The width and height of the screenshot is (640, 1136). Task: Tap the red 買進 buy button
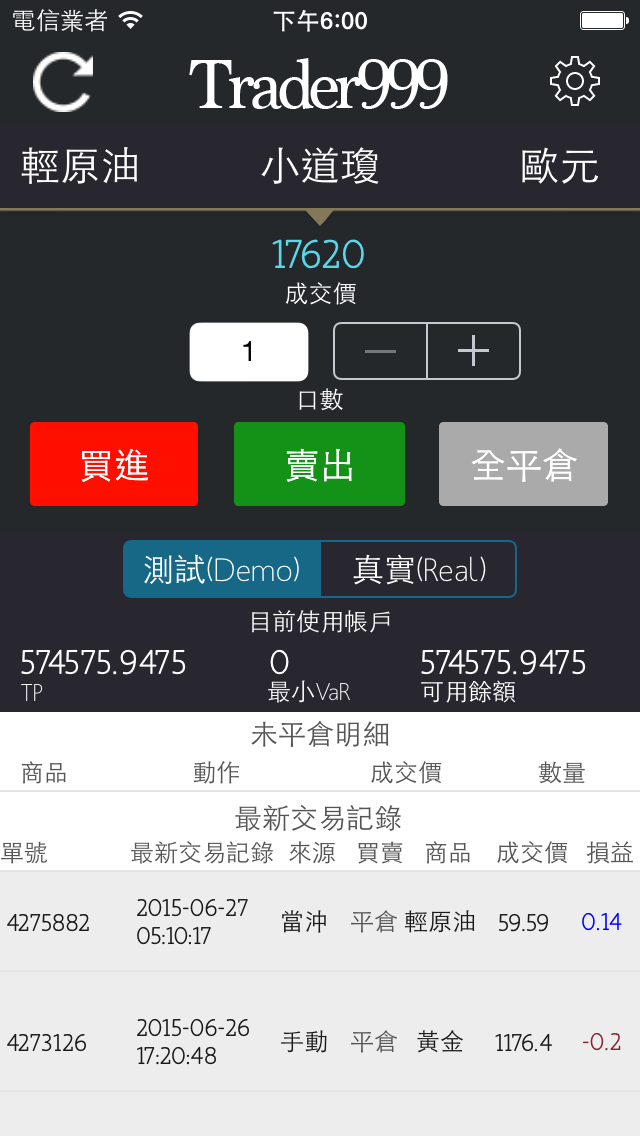[x=114, y=464]
